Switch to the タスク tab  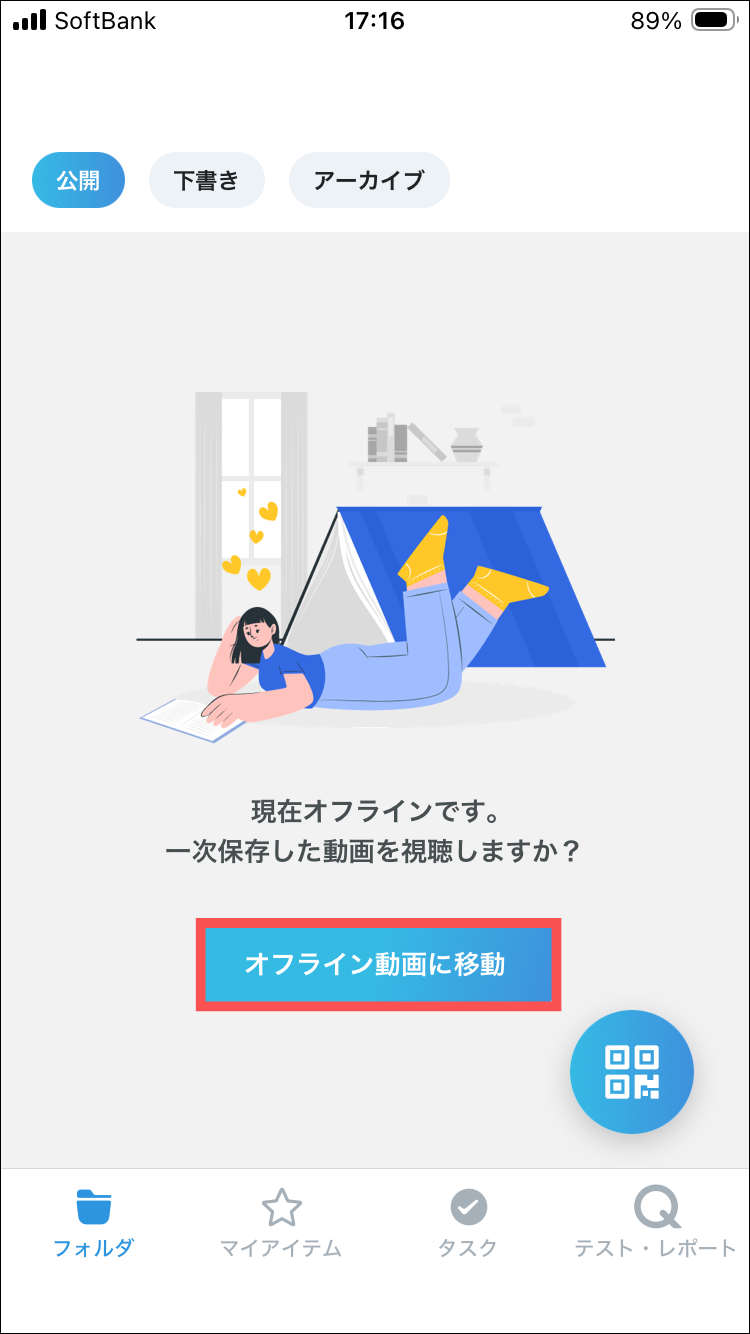pos(468,1223)
